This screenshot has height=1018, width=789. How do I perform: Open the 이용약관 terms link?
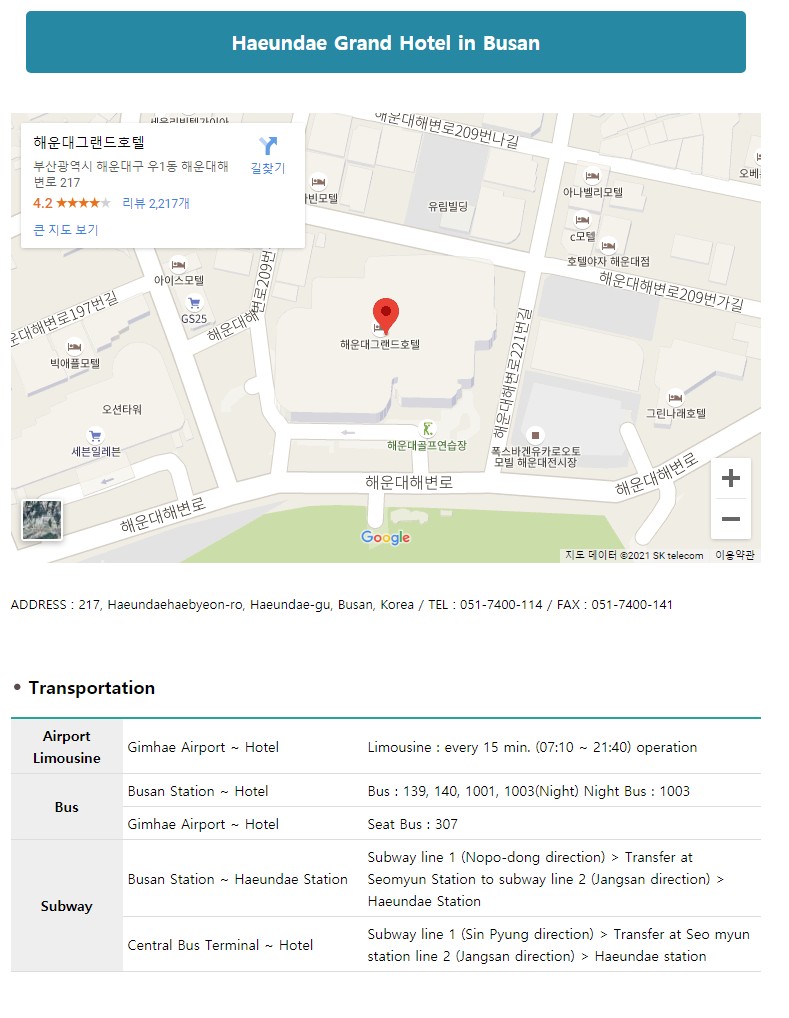735,555
